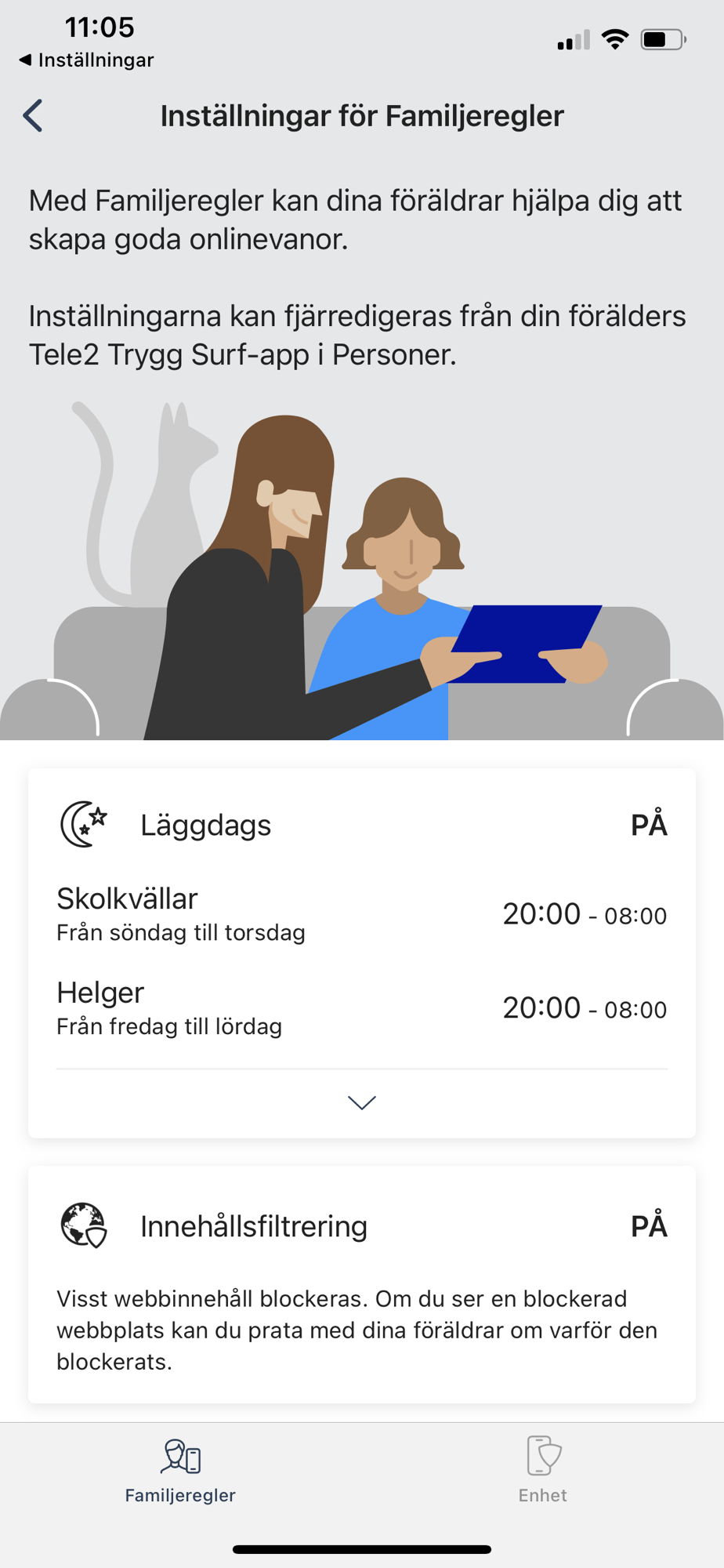This screenshot has height=1568, width=724.
Task: Return to Inställningar via status bar link
Action: coord(86,60)
